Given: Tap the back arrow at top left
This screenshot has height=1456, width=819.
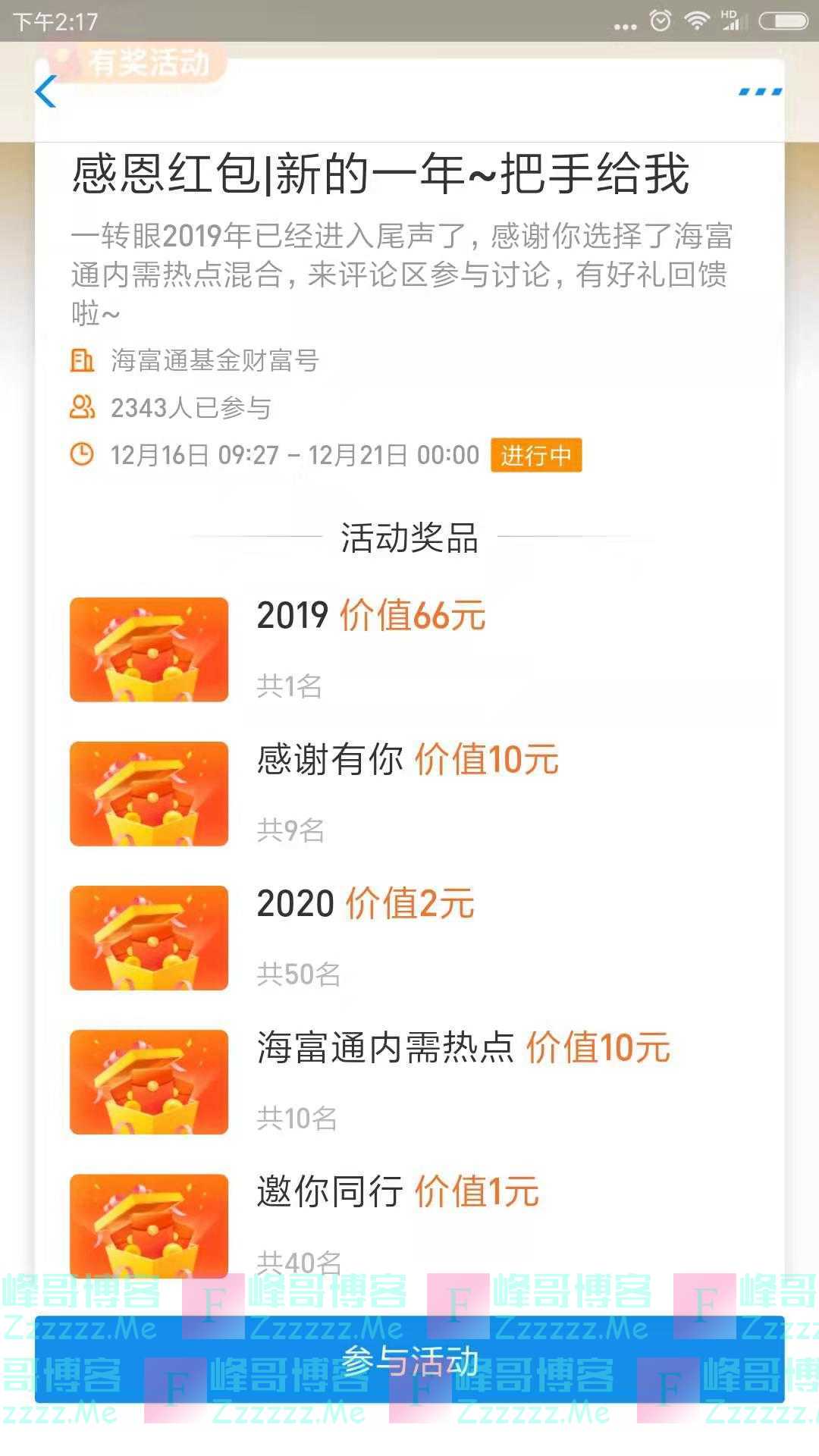Looking at the screenshot, I should 45,91.
